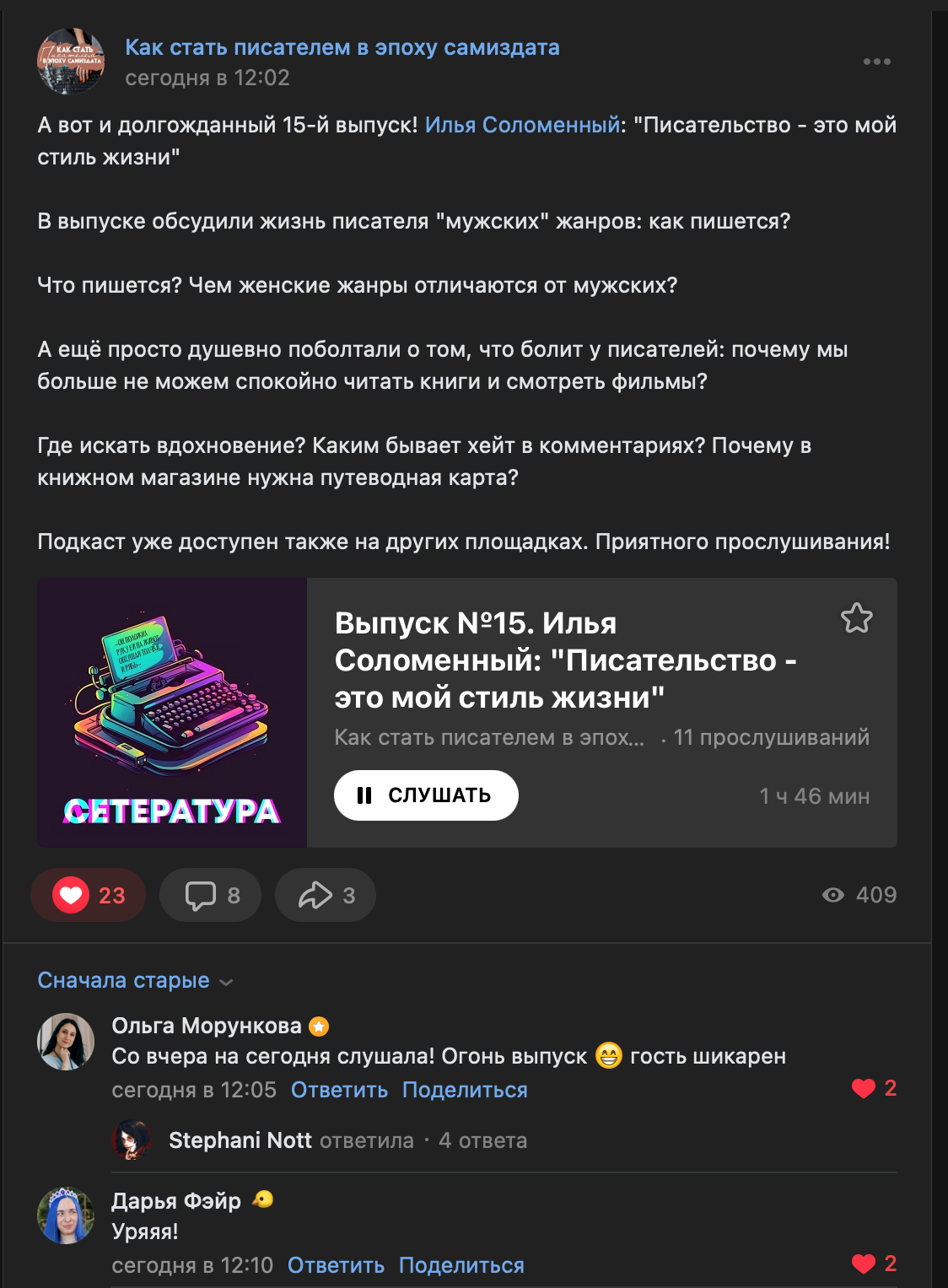Open Дарья Фэйр's profile
Screen dimensions: 948x1288
click(175, 1200)
